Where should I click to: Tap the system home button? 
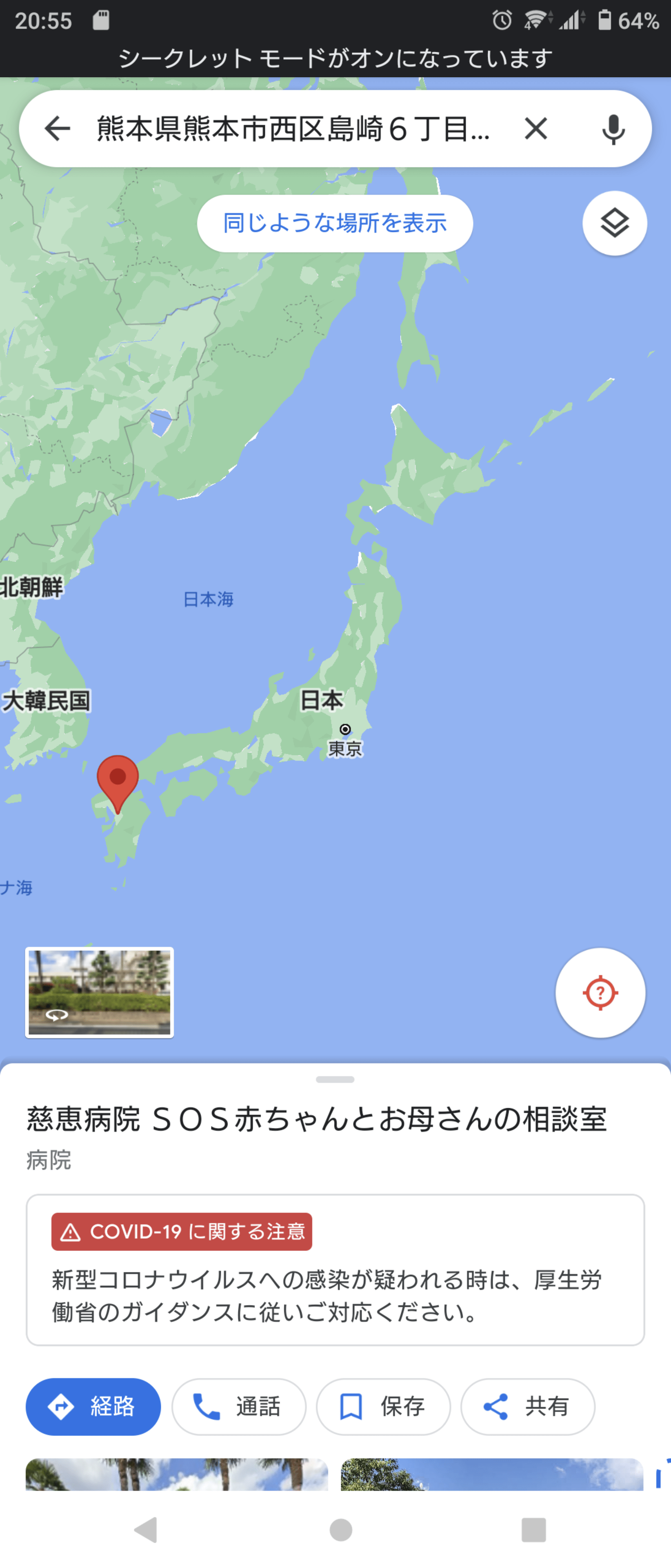pos(341,1530)
